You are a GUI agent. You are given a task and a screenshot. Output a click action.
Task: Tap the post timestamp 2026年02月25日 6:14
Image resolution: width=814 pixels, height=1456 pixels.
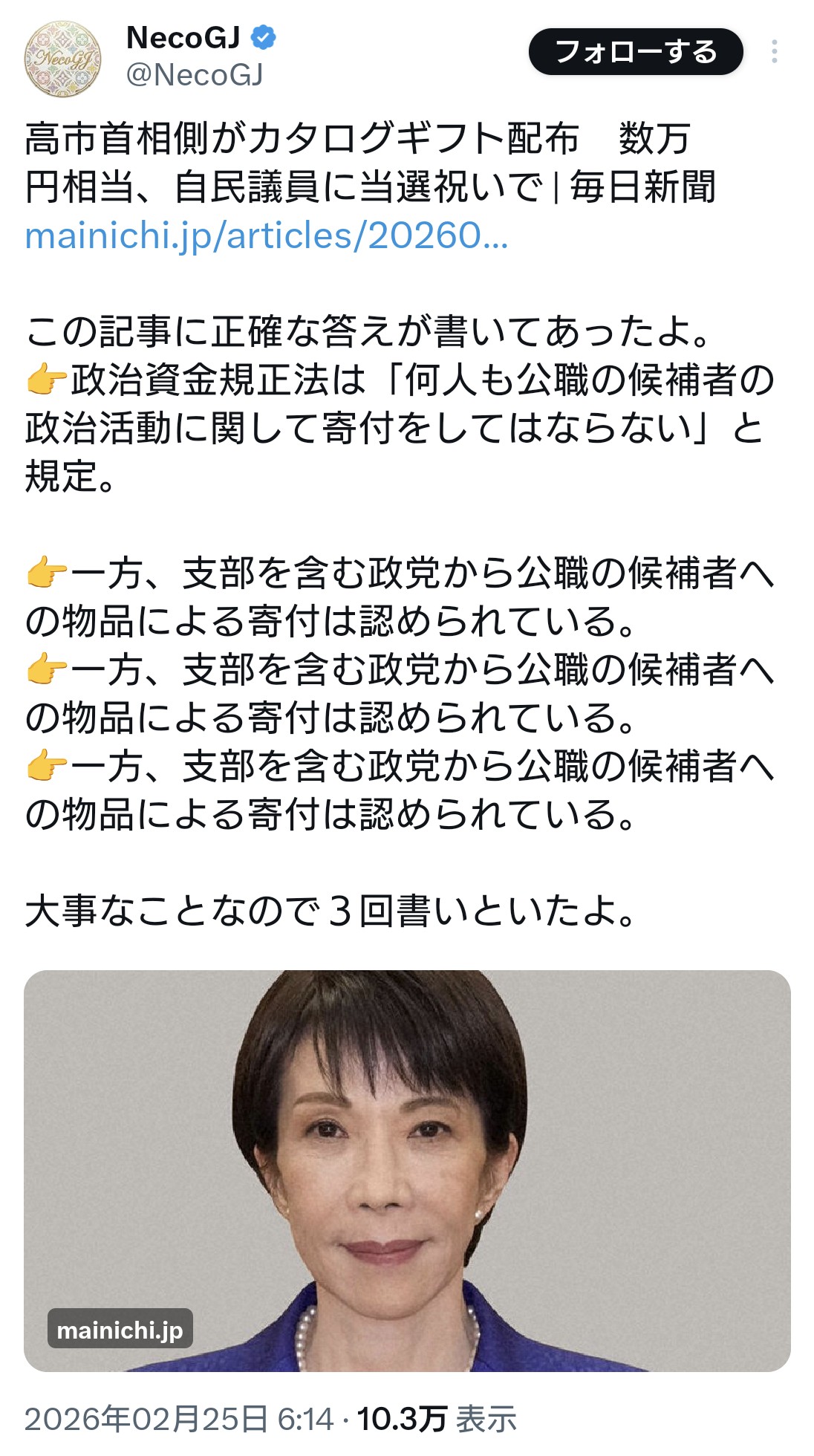(x=179, y=1419)
